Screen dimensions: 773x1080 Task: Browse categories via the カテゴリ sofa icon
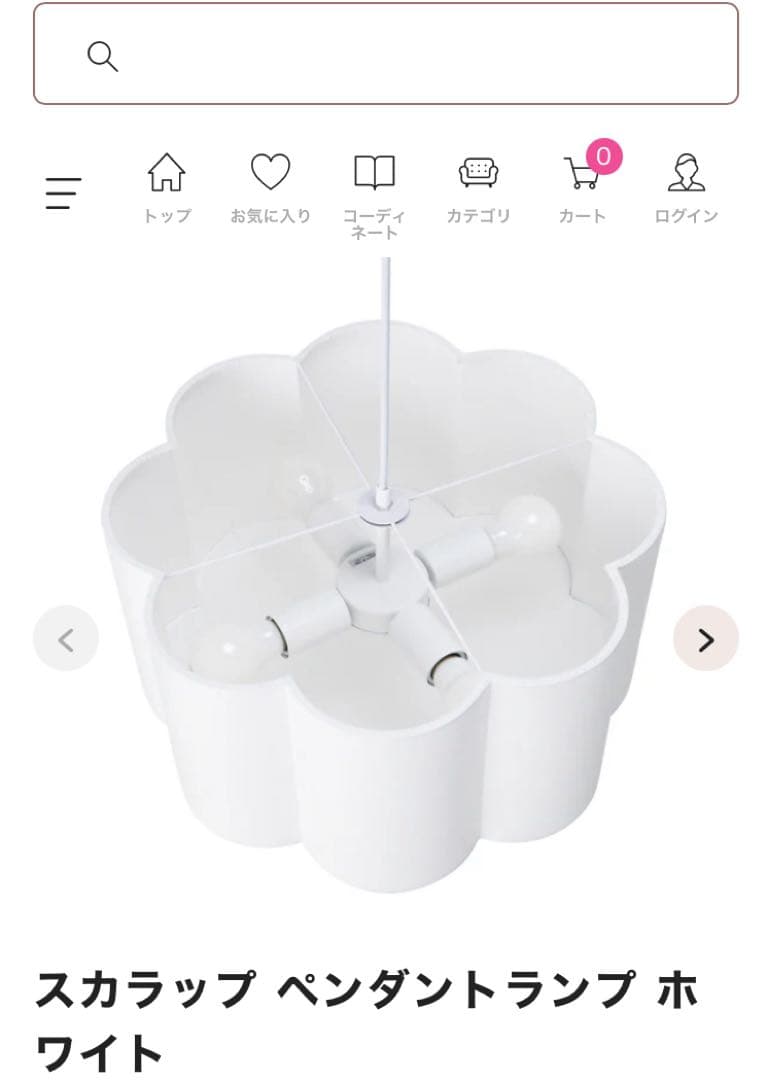tap(476, 173)
